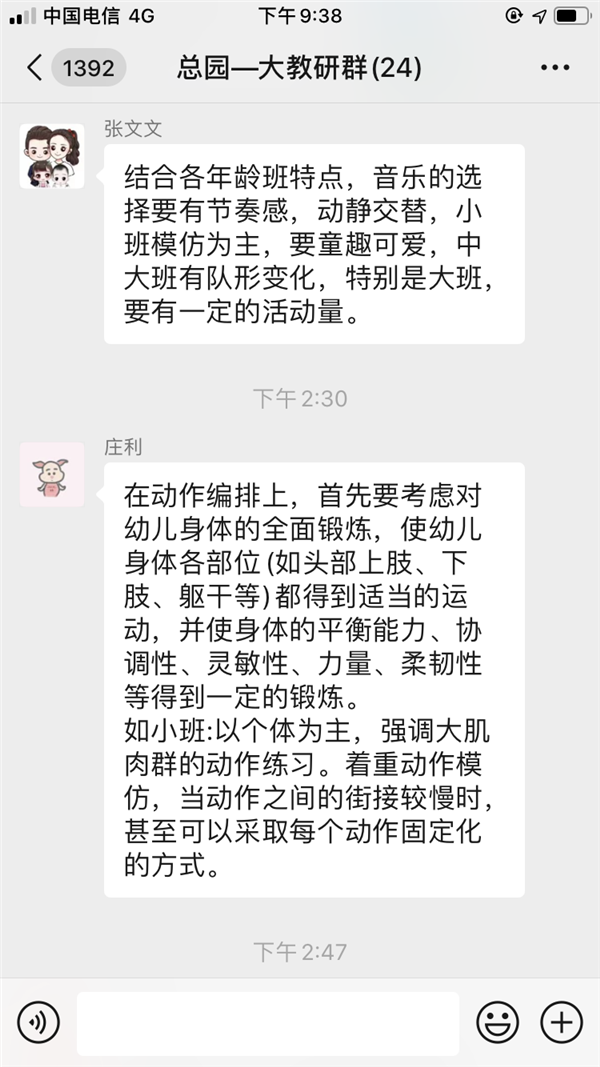600x1067 pixels.
Task: Open the group chat options menu
Action: coord(554,69)
